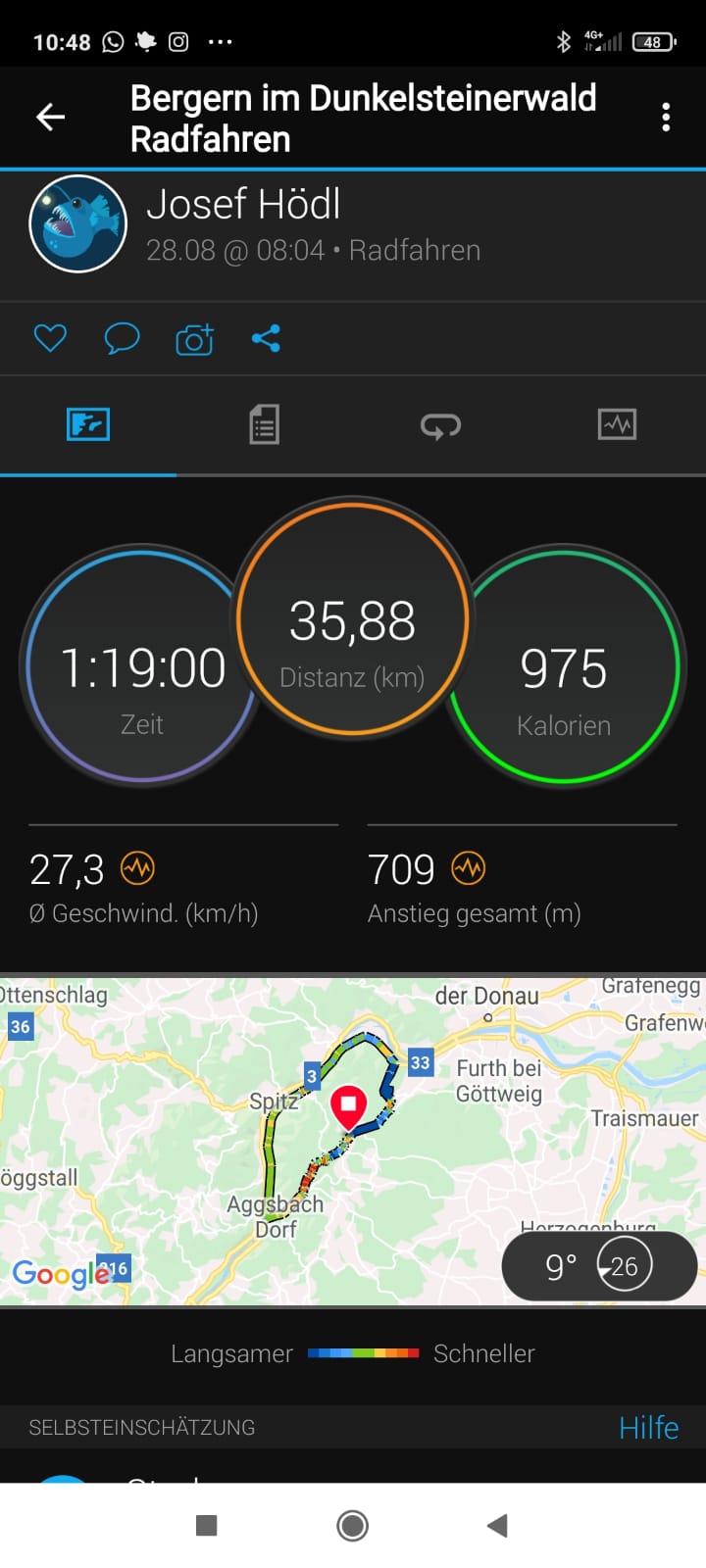Open the three-dot overflow menu
This screenshot has width=706, height=1568.
click(x=666, y=118)
